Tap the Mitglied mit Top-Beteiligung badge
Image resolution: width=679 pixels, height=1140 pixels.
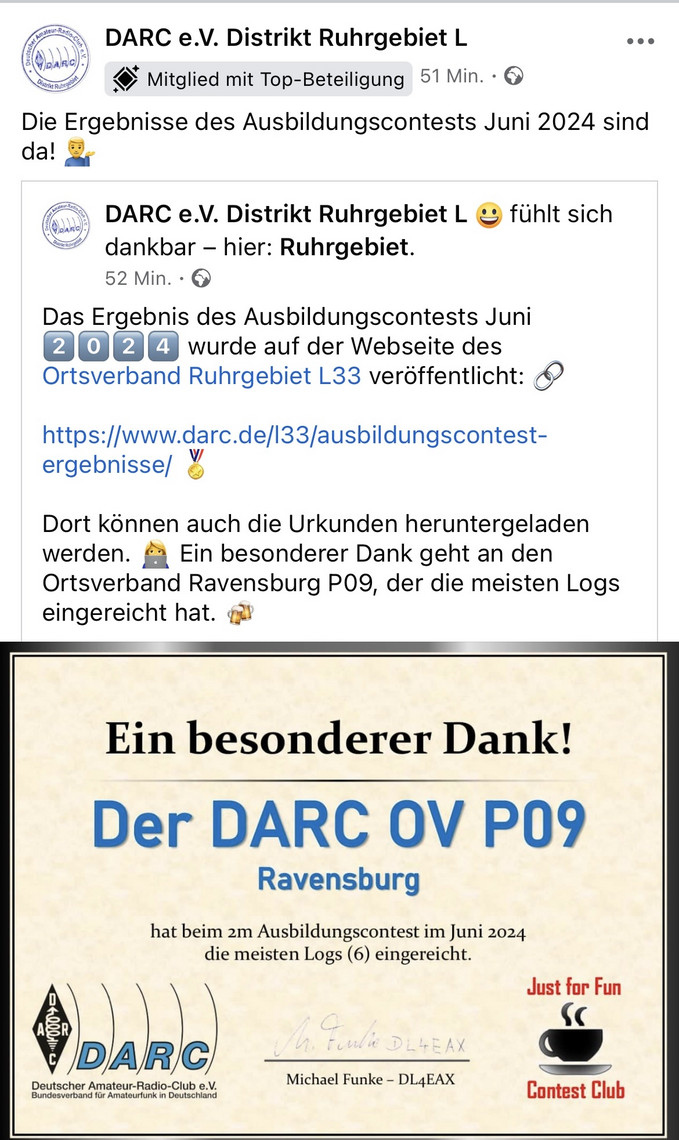(x=258, y=79)
